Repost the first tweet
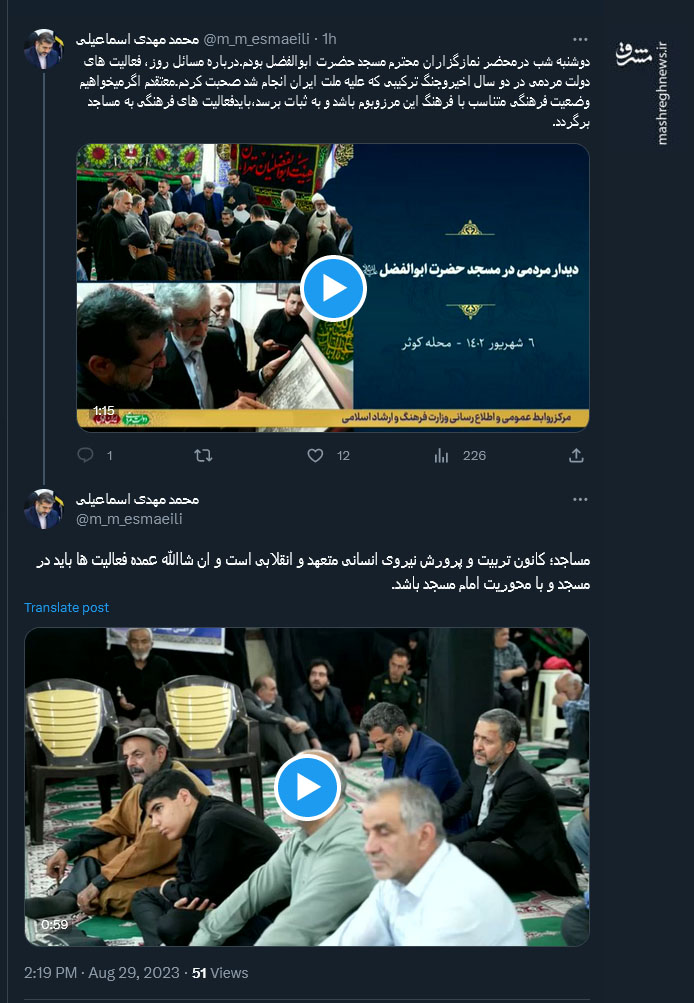 (x=203, y=455)
